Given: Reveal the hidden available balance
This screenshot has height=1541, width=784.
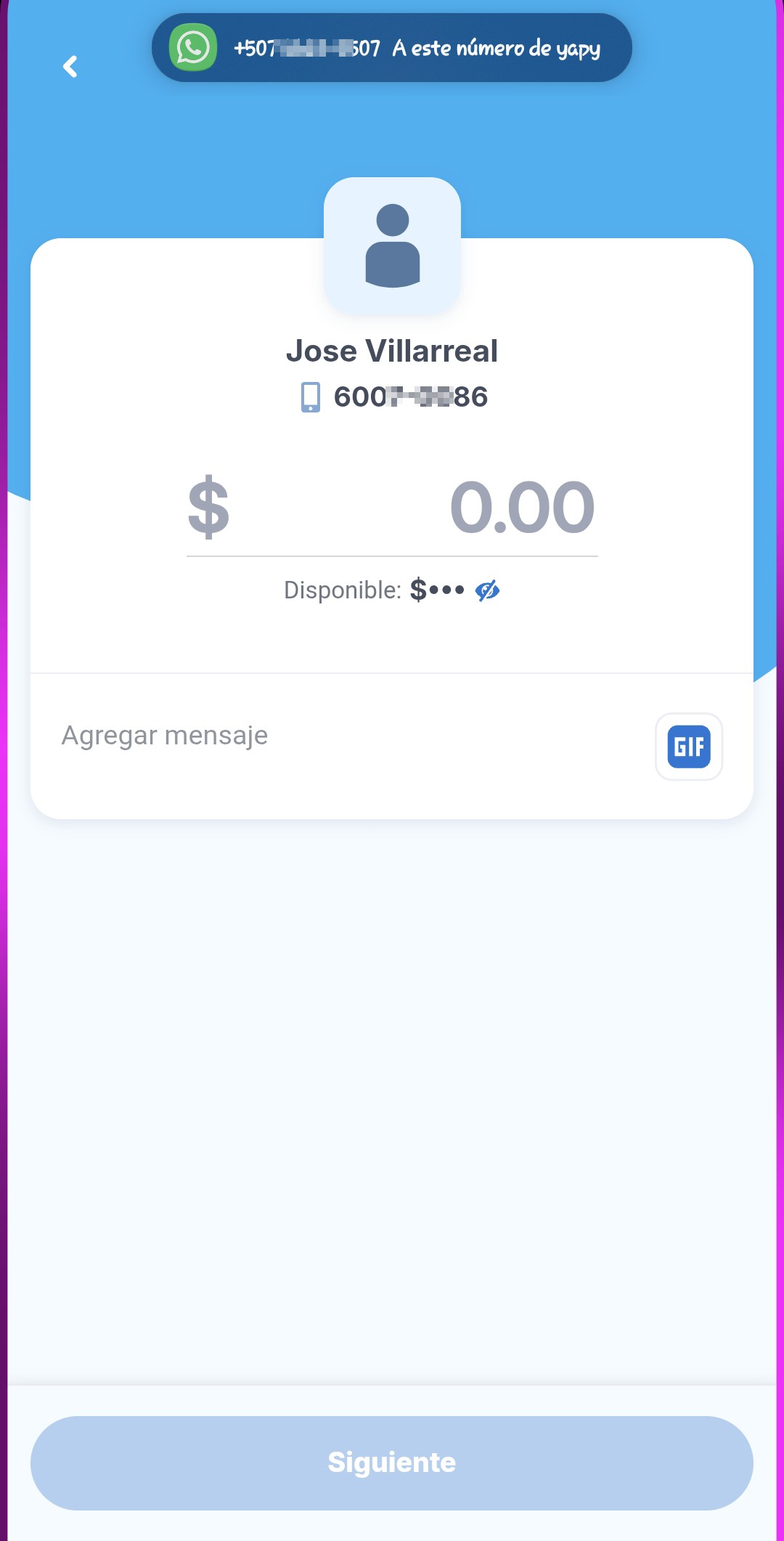Looking at the screenshot, I should (x=487, y=590).
